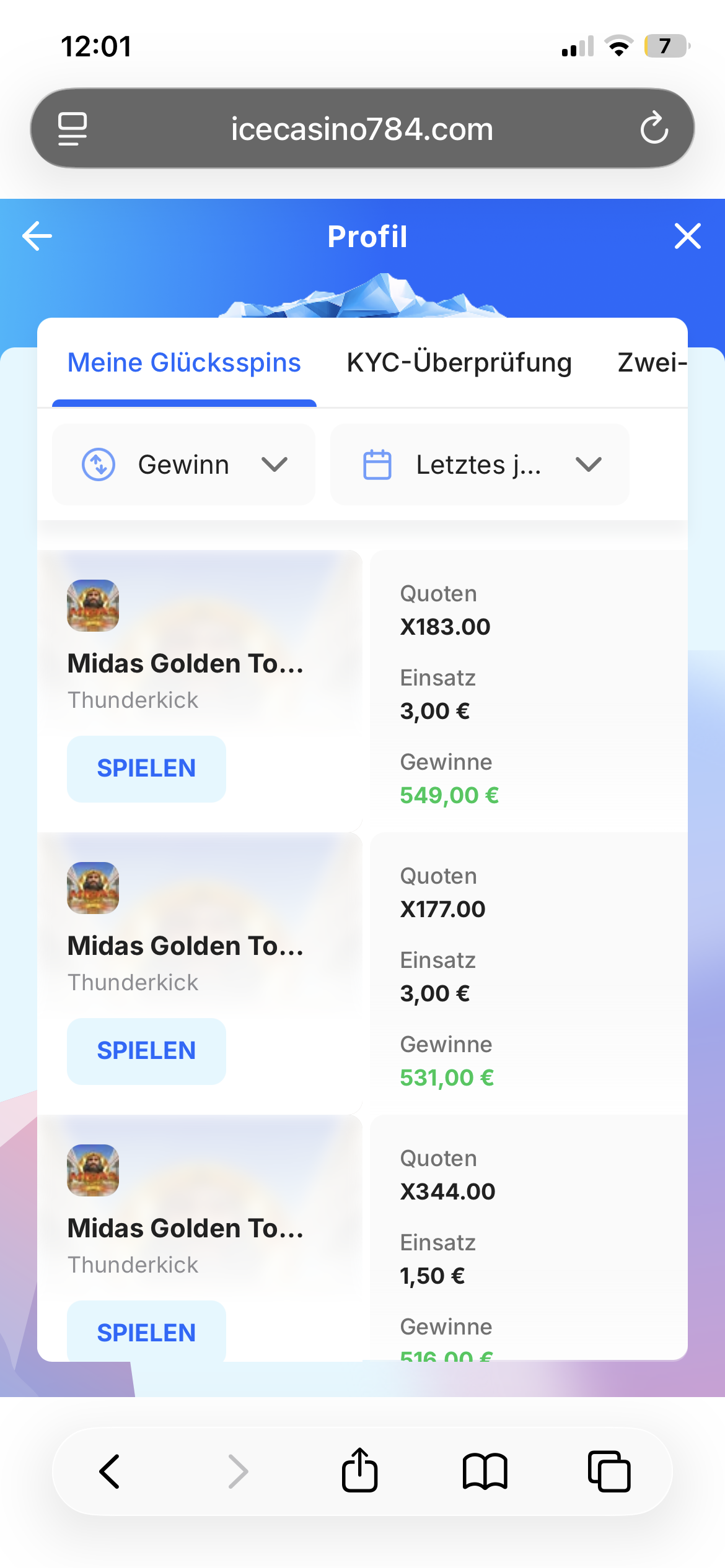Tap SPIELEN for the X177.00 Midas win

click(146, 1051)
